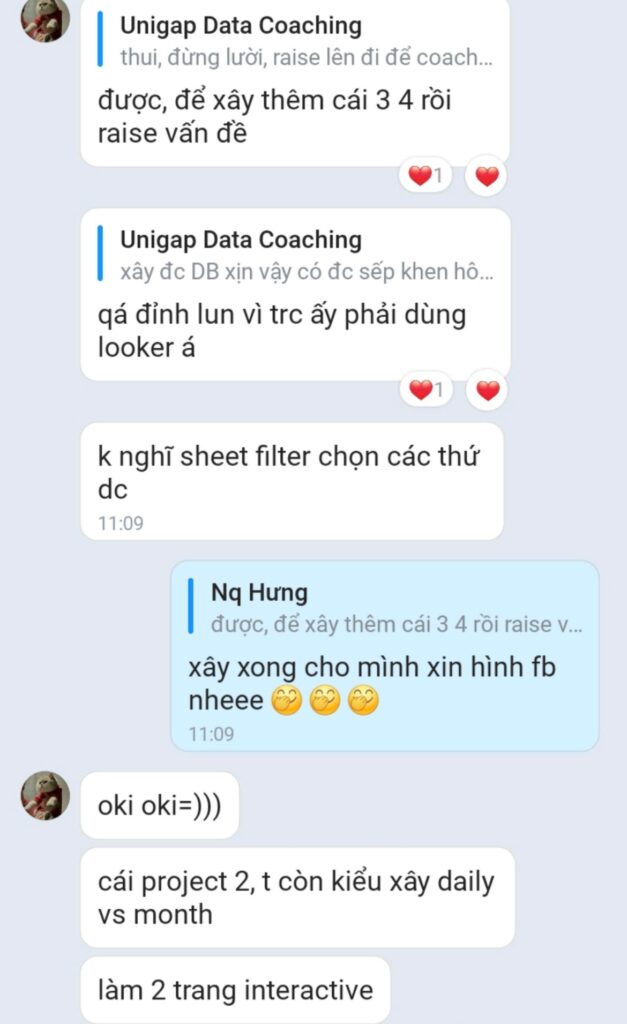Screen dimensions: 627x1024
Task: Like the message "được, để xây thêm cái 3 4"
Action: [487, 177]
